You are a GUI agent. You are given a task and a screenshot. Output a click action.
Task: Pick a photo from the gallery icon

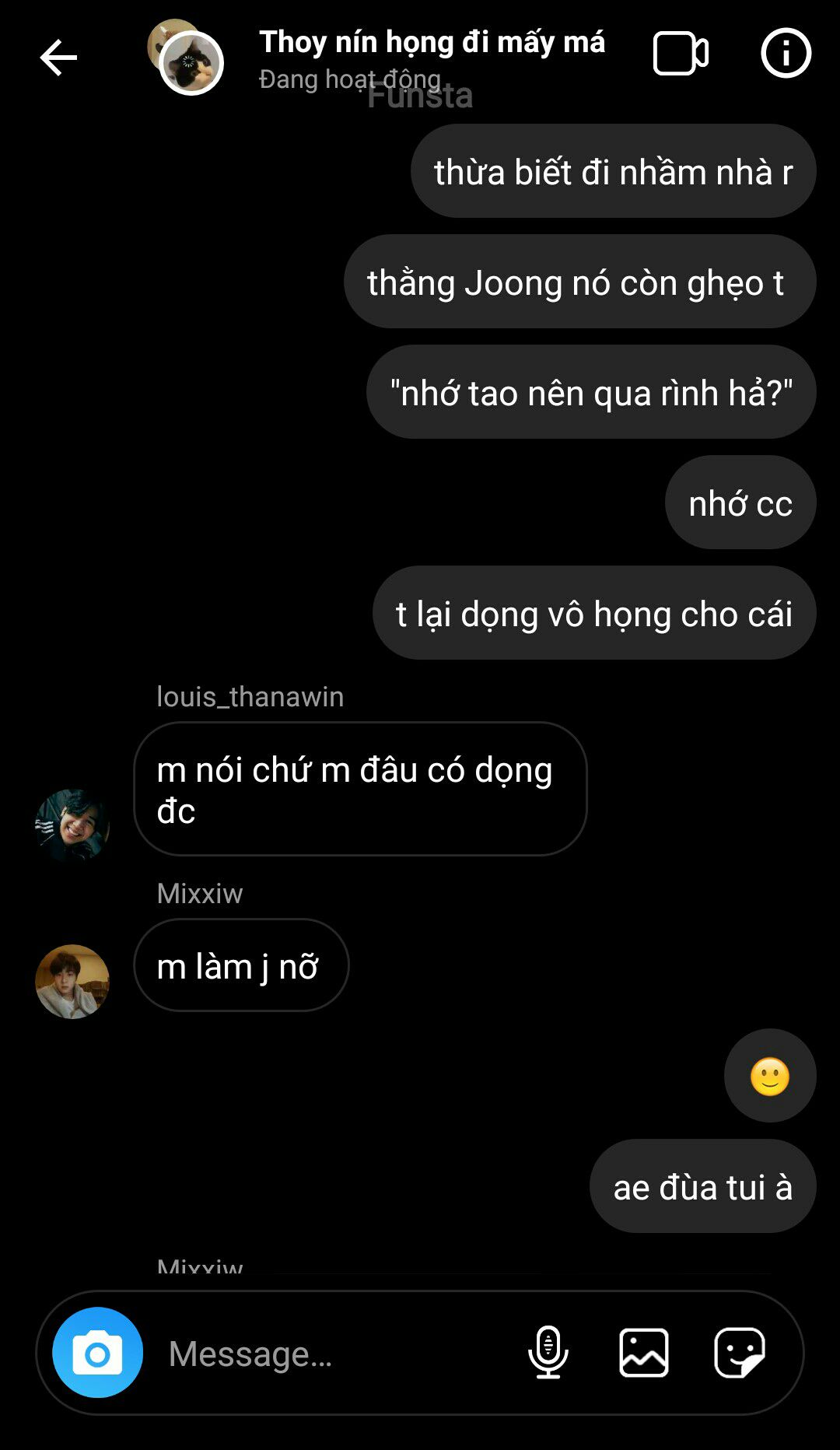click(x=644, y=1353)
